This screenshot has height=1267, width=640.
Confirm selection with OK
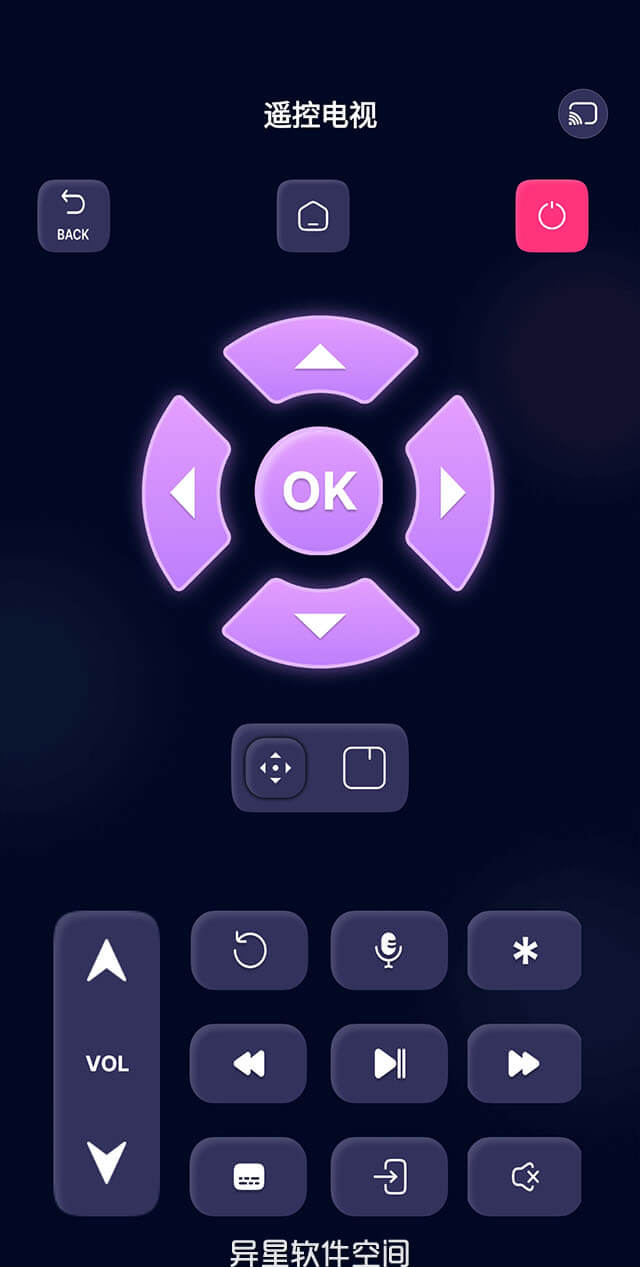(319, 490)
